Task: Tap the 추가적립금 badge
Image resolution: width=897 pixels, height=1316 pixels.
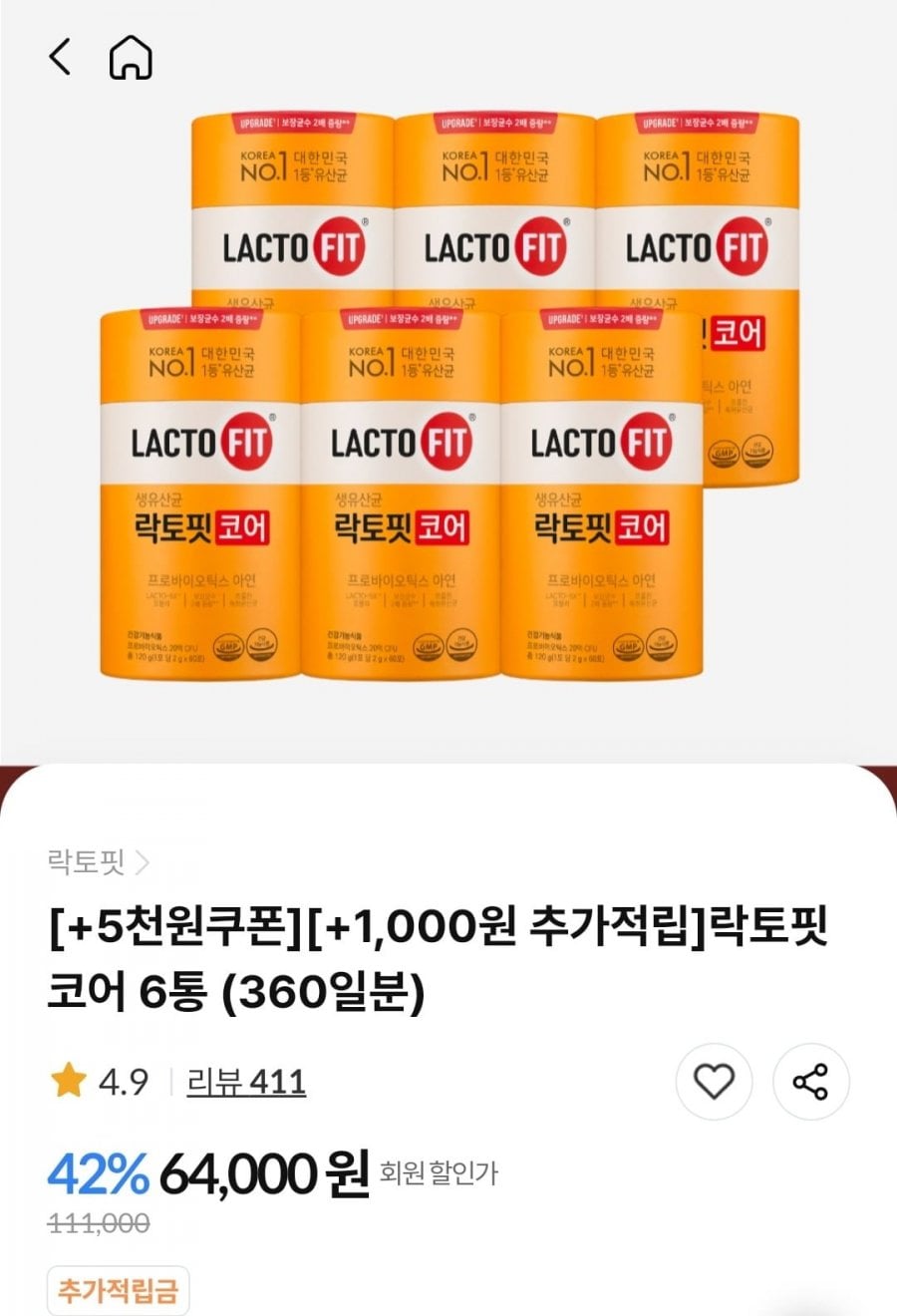Action: click(x=118, y=1291)
